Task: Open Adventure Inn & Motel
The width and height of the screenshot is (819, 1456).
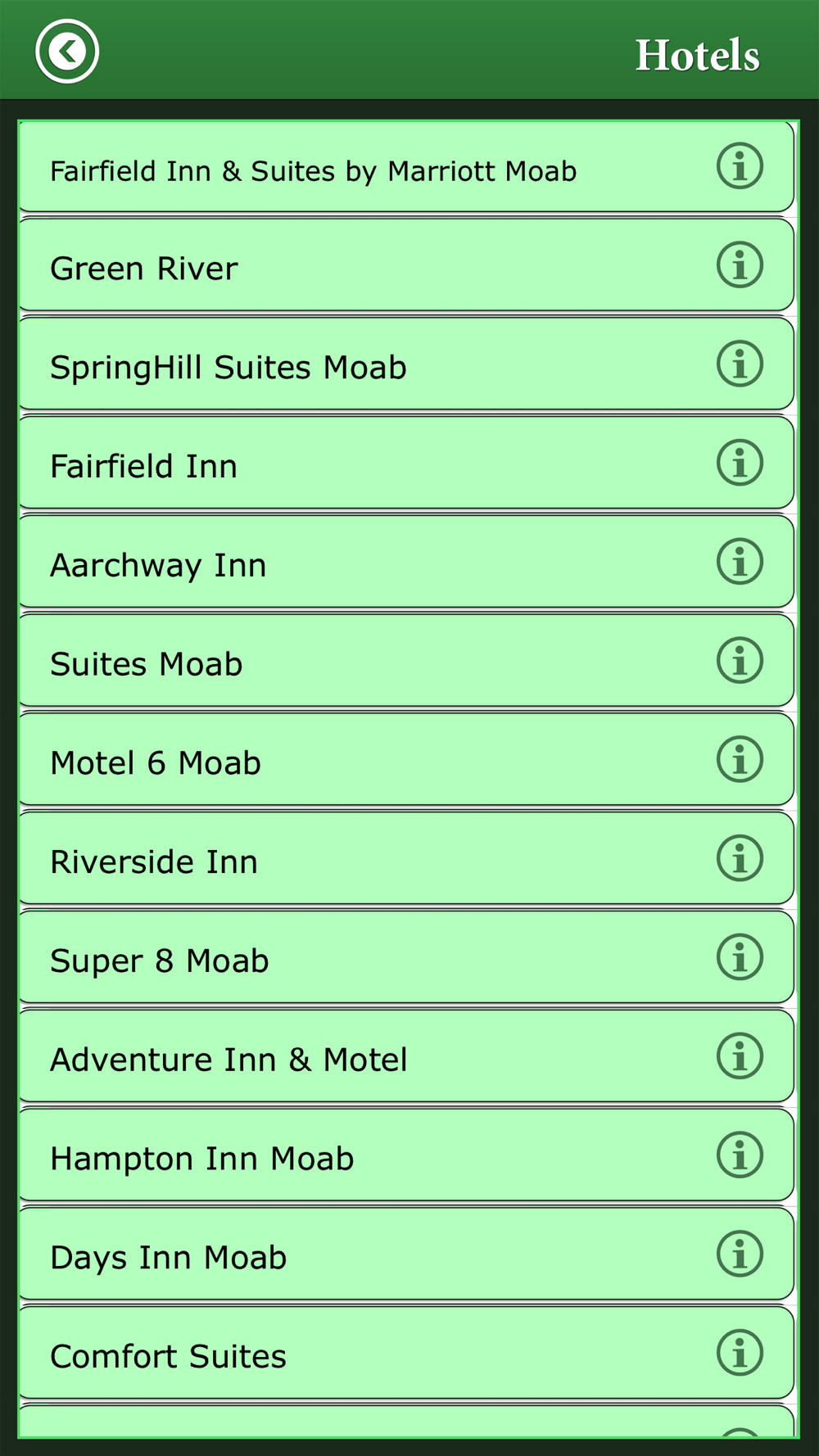Action: pos(406,1056)
